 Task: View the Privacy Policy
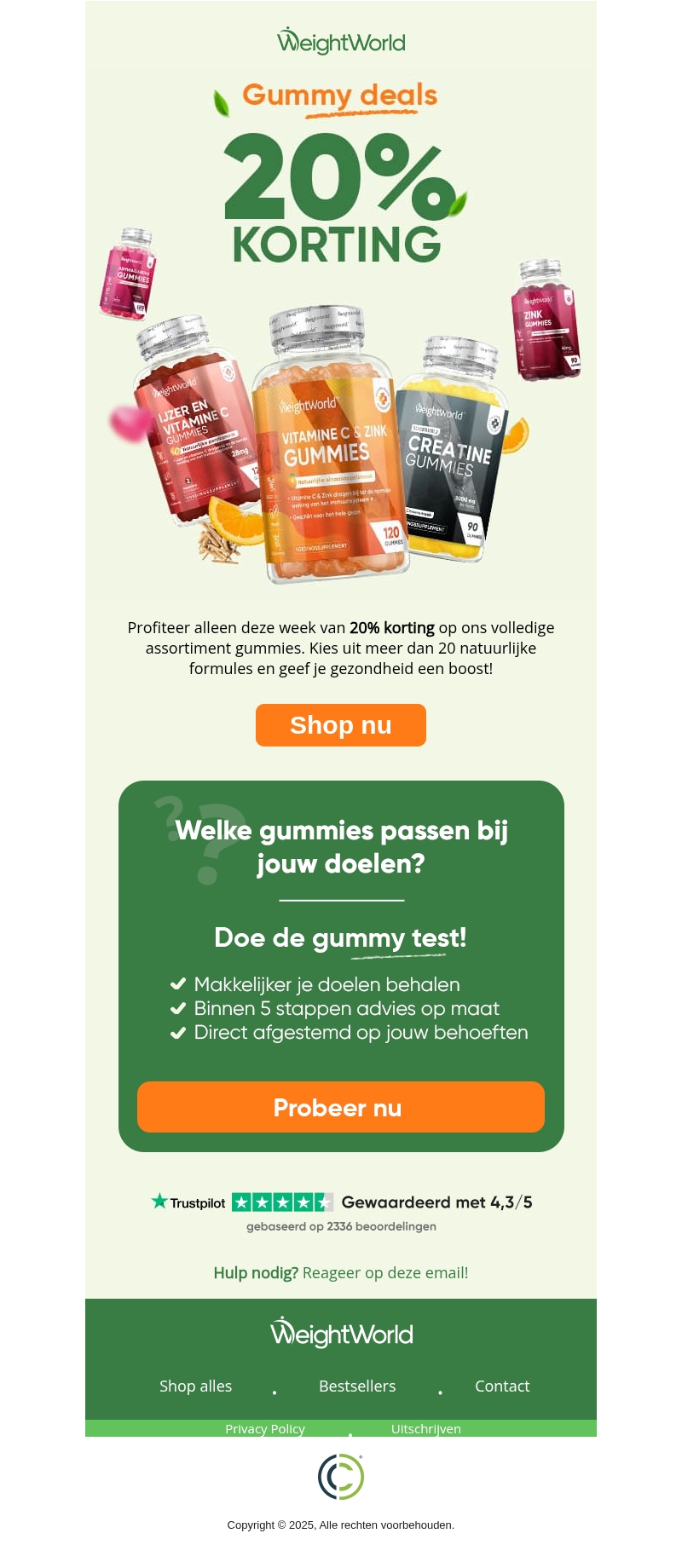pos(265,1429)
